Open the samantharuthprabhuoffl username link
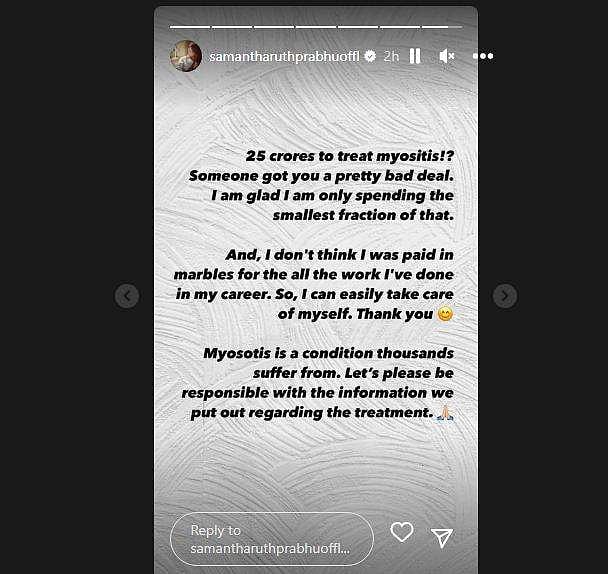Screen dimensions: 608x574 click(x=284, y=56)
